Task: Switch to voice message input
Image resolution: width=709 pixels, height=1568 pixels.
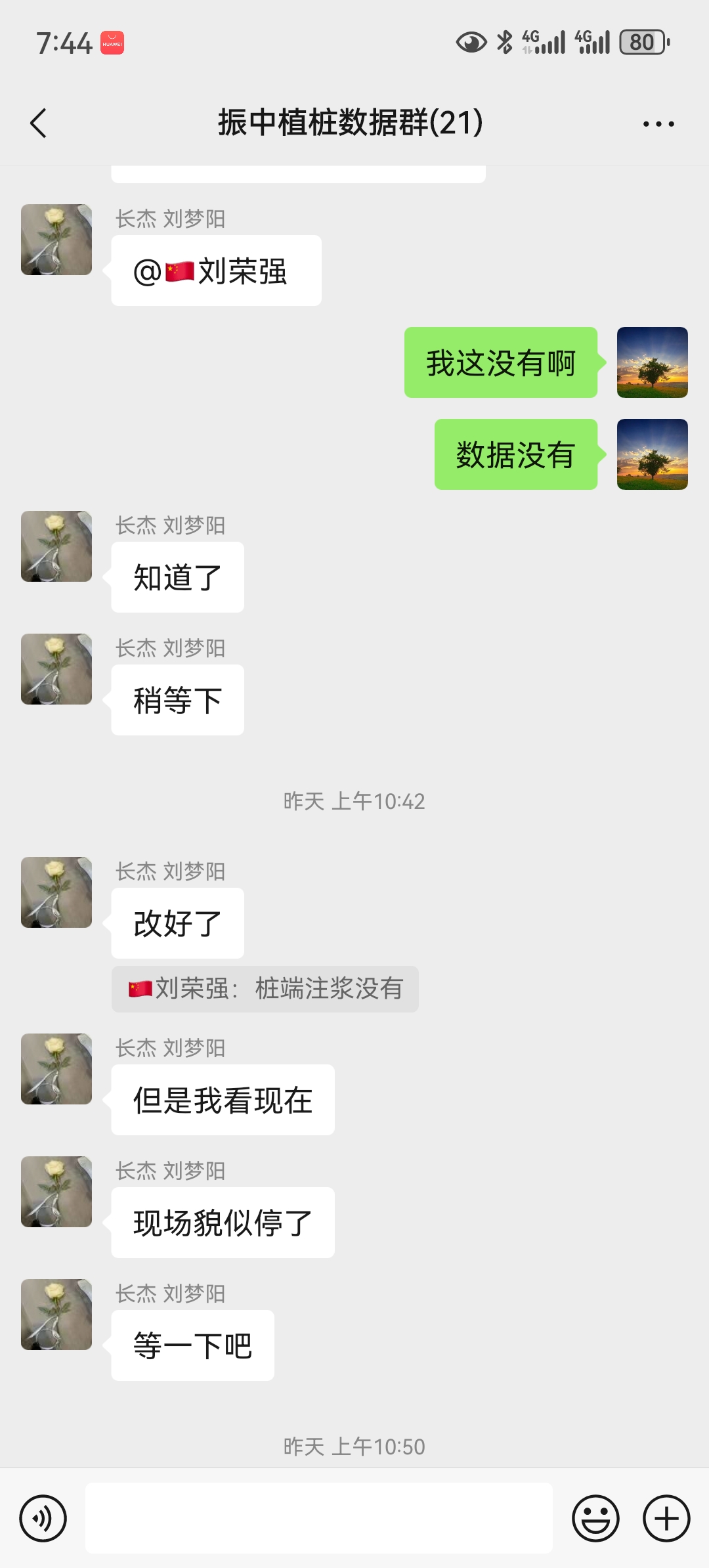Action: [43, 1518]
